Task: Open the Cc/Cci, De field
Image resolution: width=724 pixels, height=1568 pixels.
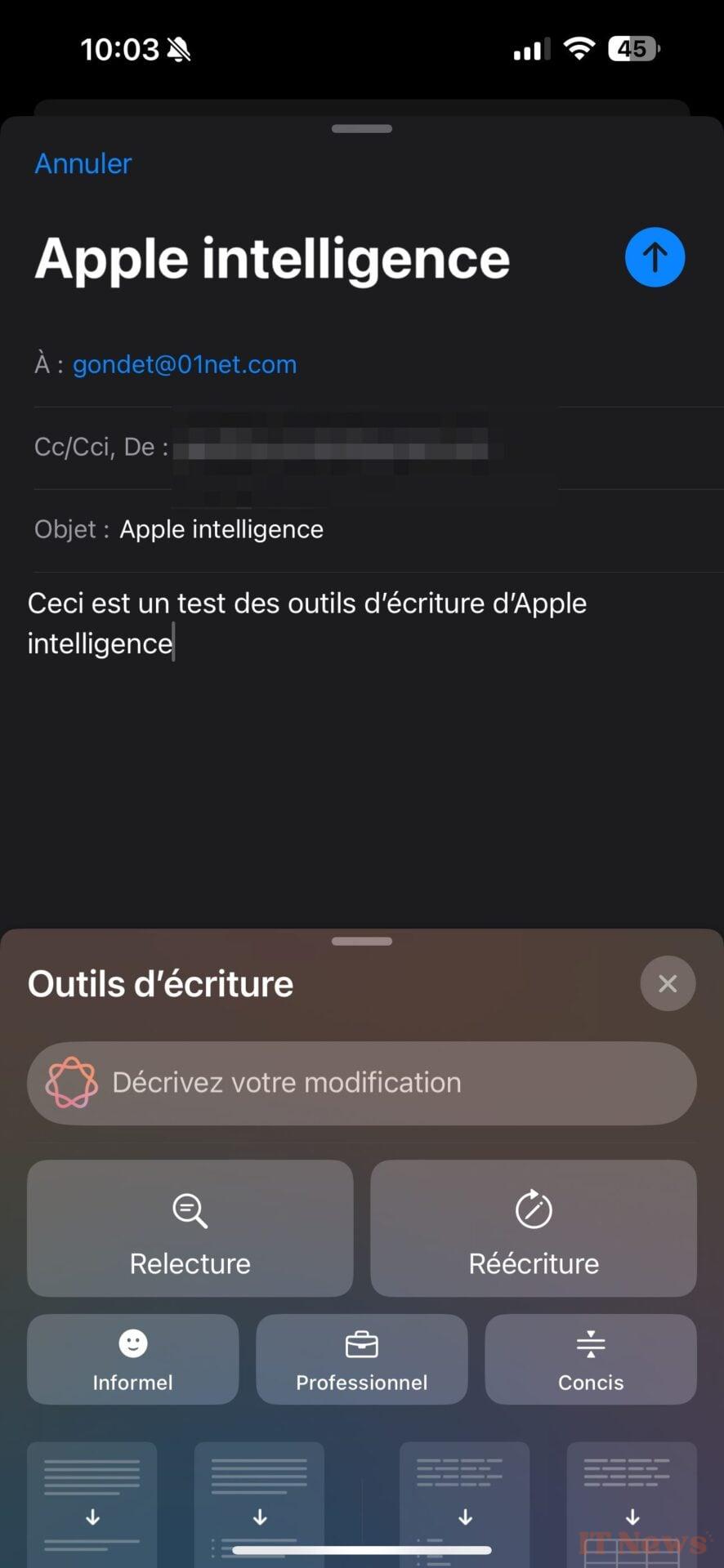Action: [x=101, y=448]
